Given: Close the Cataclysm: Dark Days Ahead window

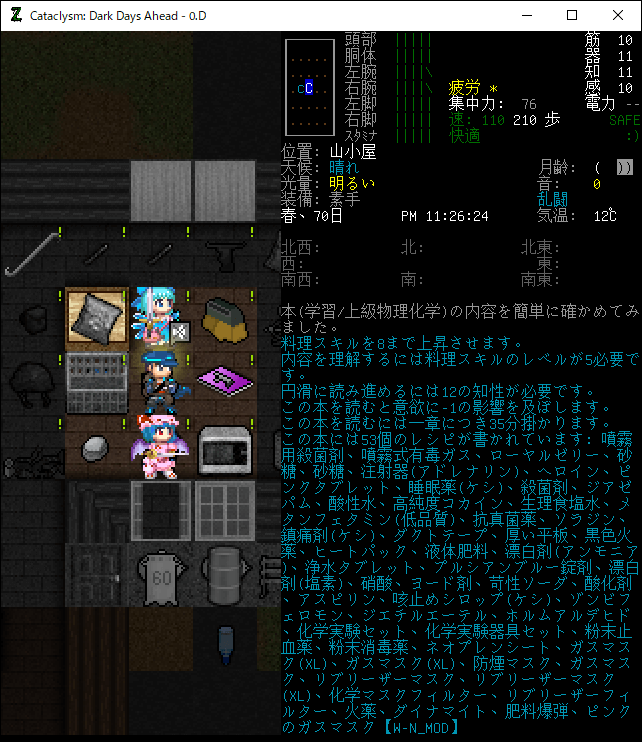Looking at the screenshot, I should tap(618, 15).
